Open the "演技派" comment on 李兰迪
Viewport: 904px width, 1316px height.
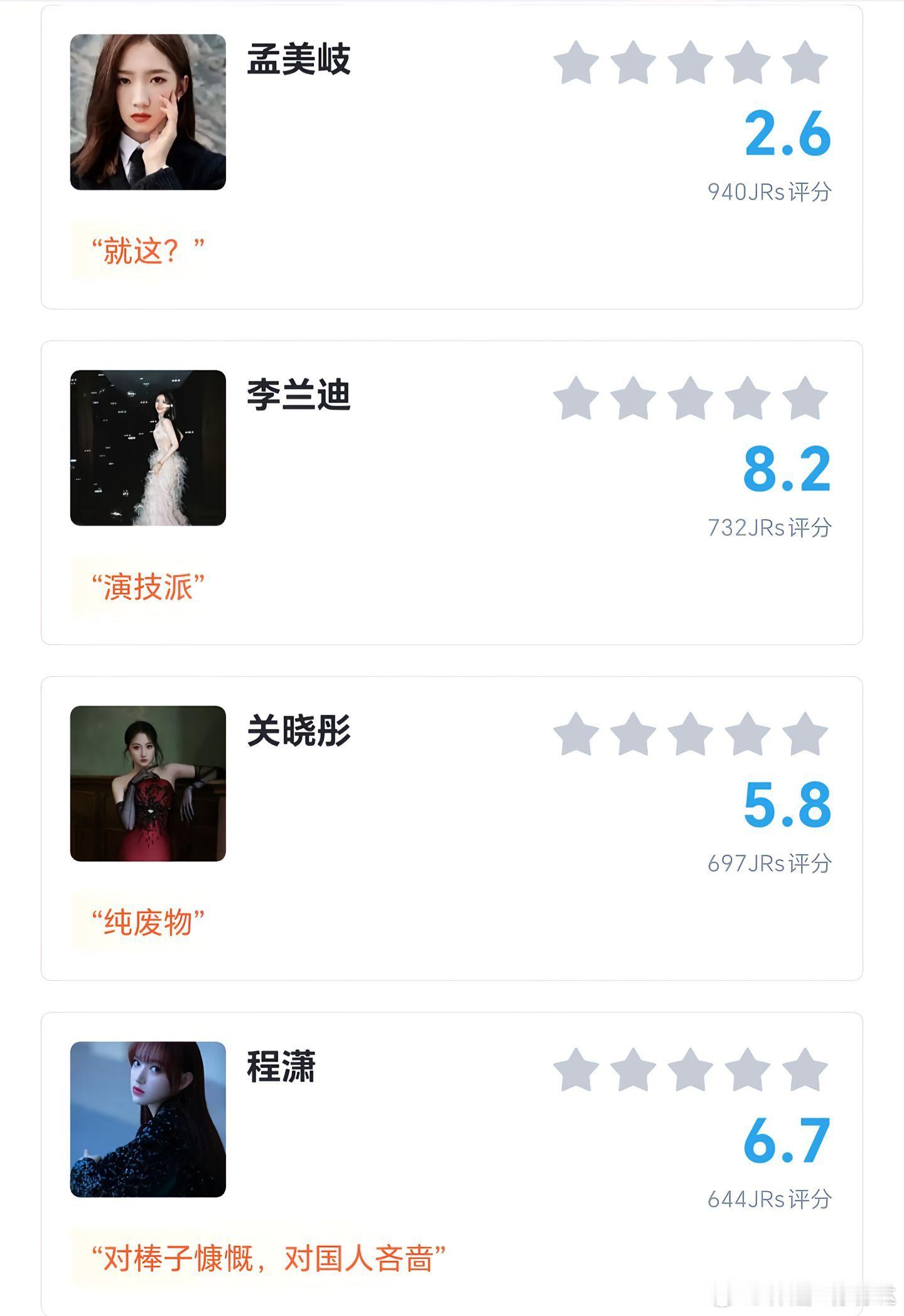coord(148,588)
